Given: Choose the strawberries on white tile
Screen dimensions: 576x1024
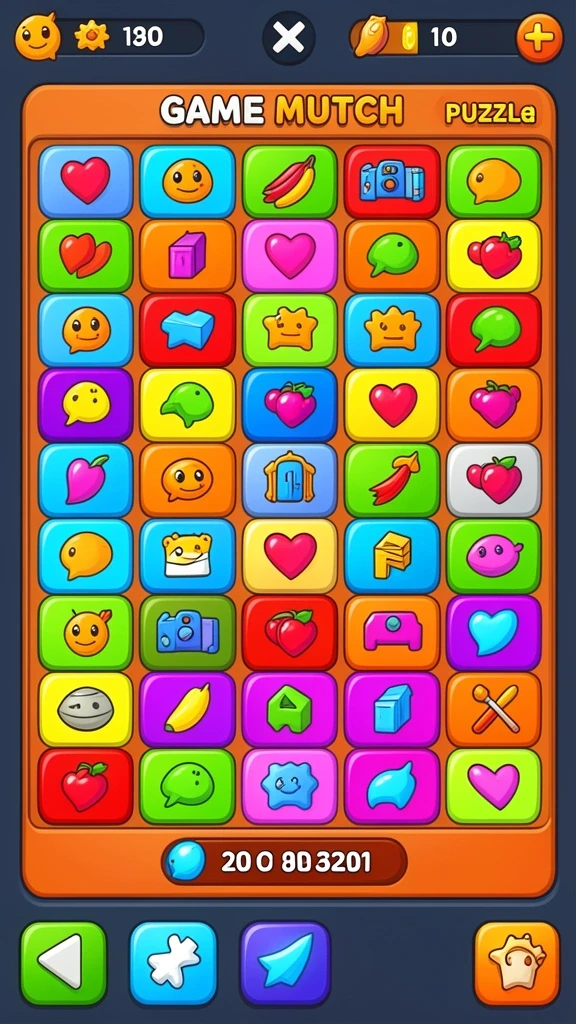Looking at the screenshot, I should tap(494, 480).
